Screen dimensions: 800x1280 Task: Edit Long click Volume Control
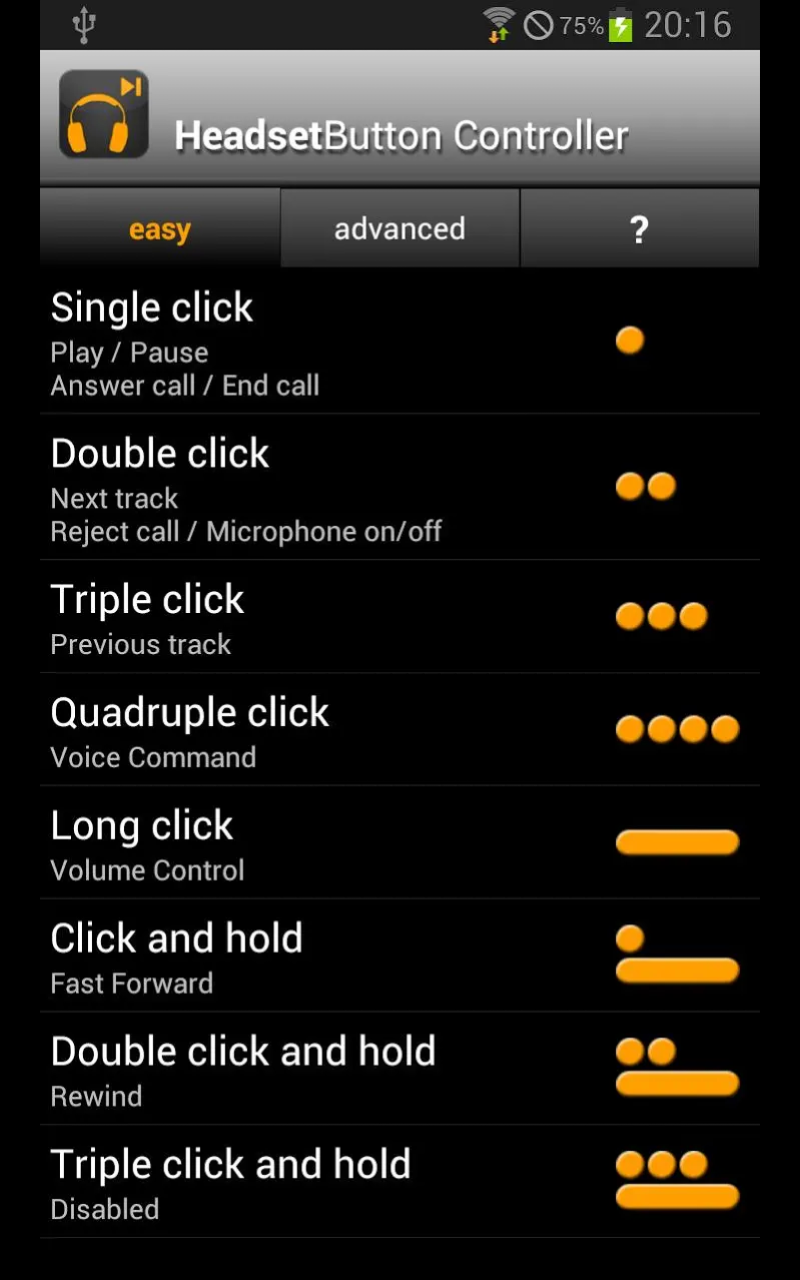[400, 842]
